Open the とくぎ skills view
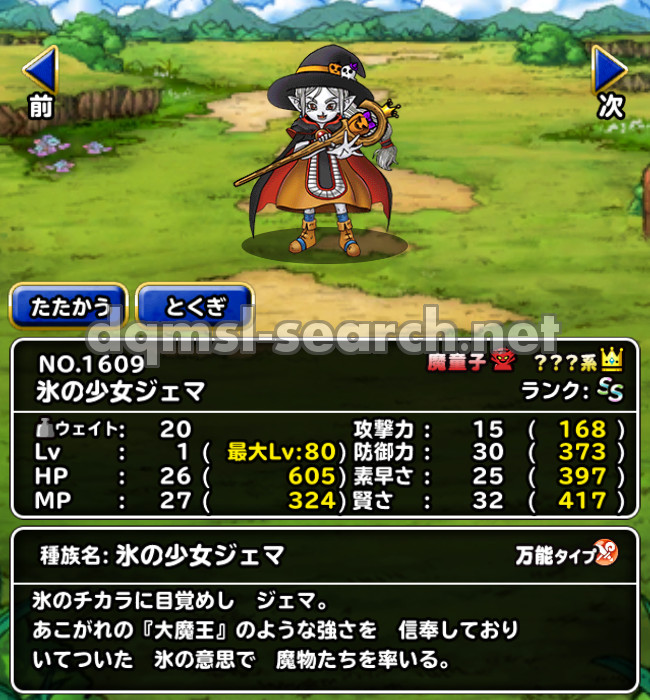The image size is (650, 700). pyautogui.click(x=195, y=306)
